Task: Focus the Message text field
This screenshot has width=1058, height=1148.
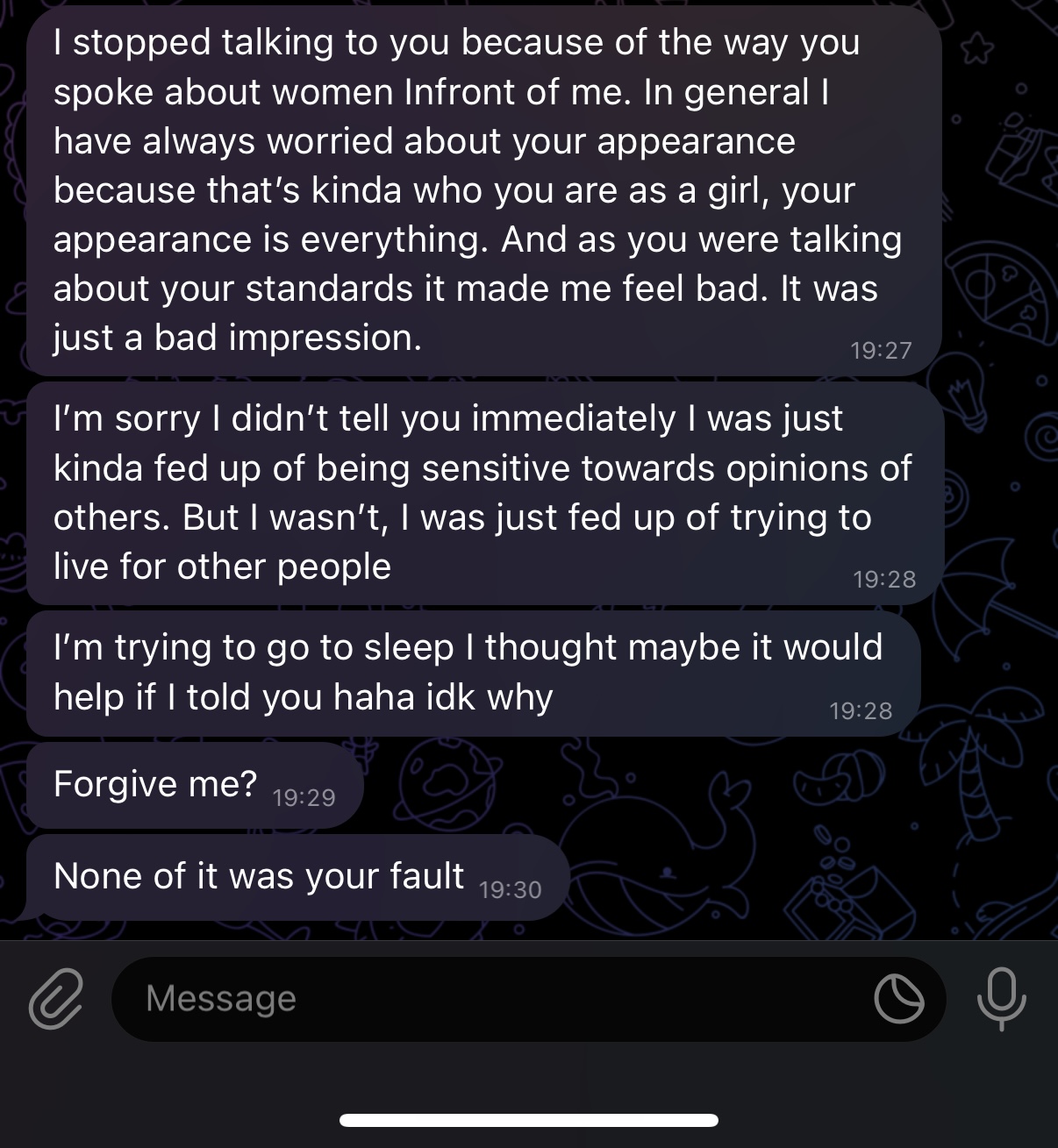Action: pyautogui.click(x=491, y=999)
